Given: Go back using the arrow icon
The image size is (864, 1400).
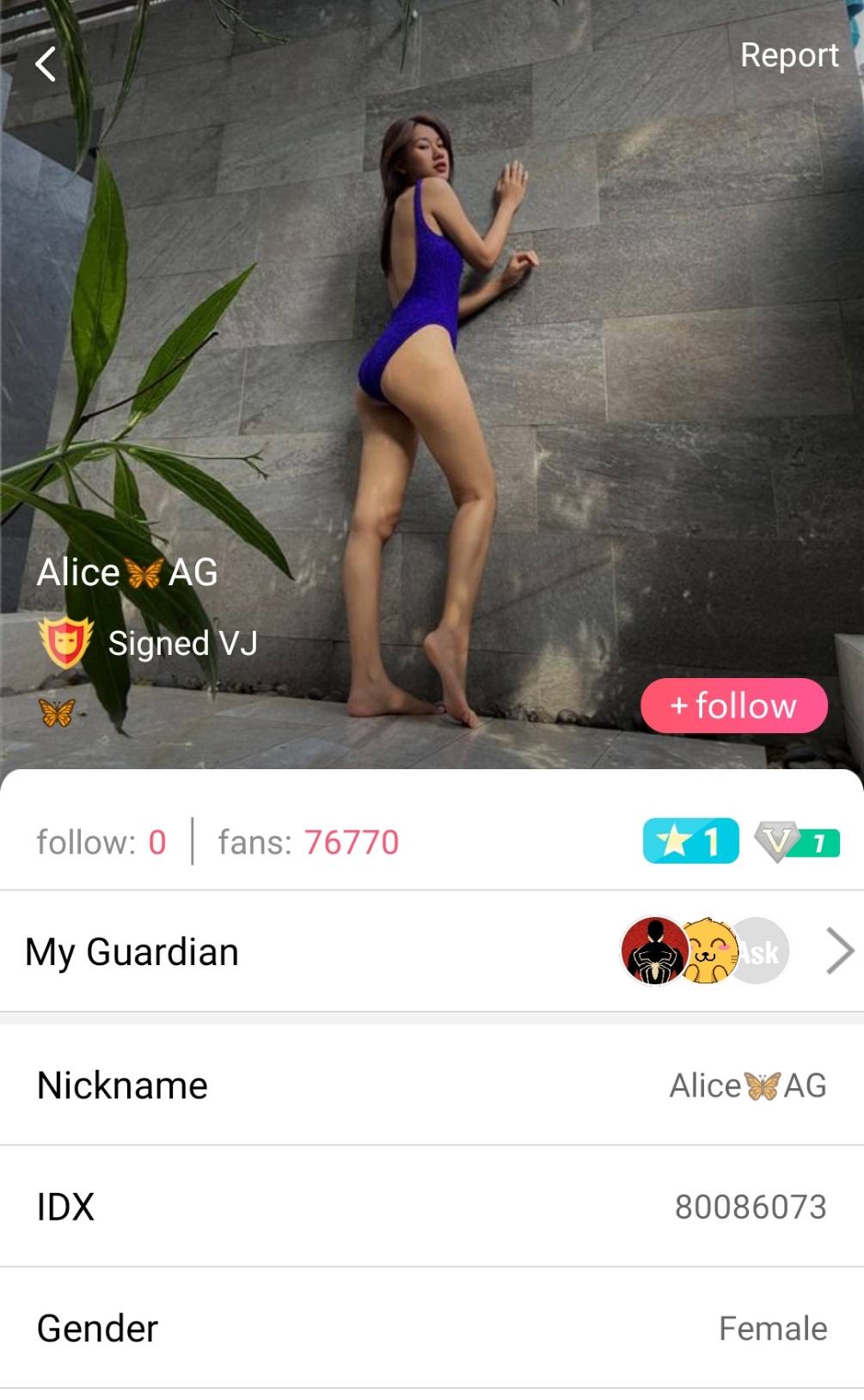Looking at the screenshot, I should coord(46,64).
